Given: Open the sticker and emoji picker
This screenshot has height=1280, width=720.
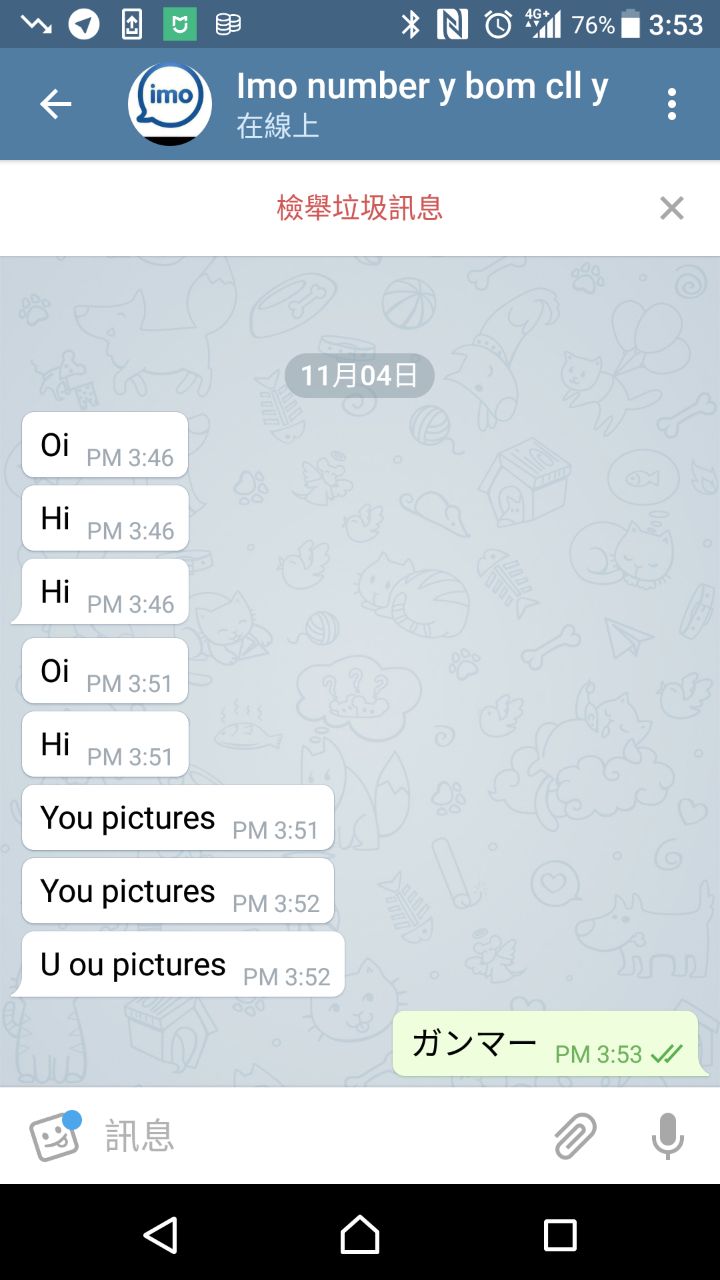Looking at the screenshot, I should [54, 1136].
